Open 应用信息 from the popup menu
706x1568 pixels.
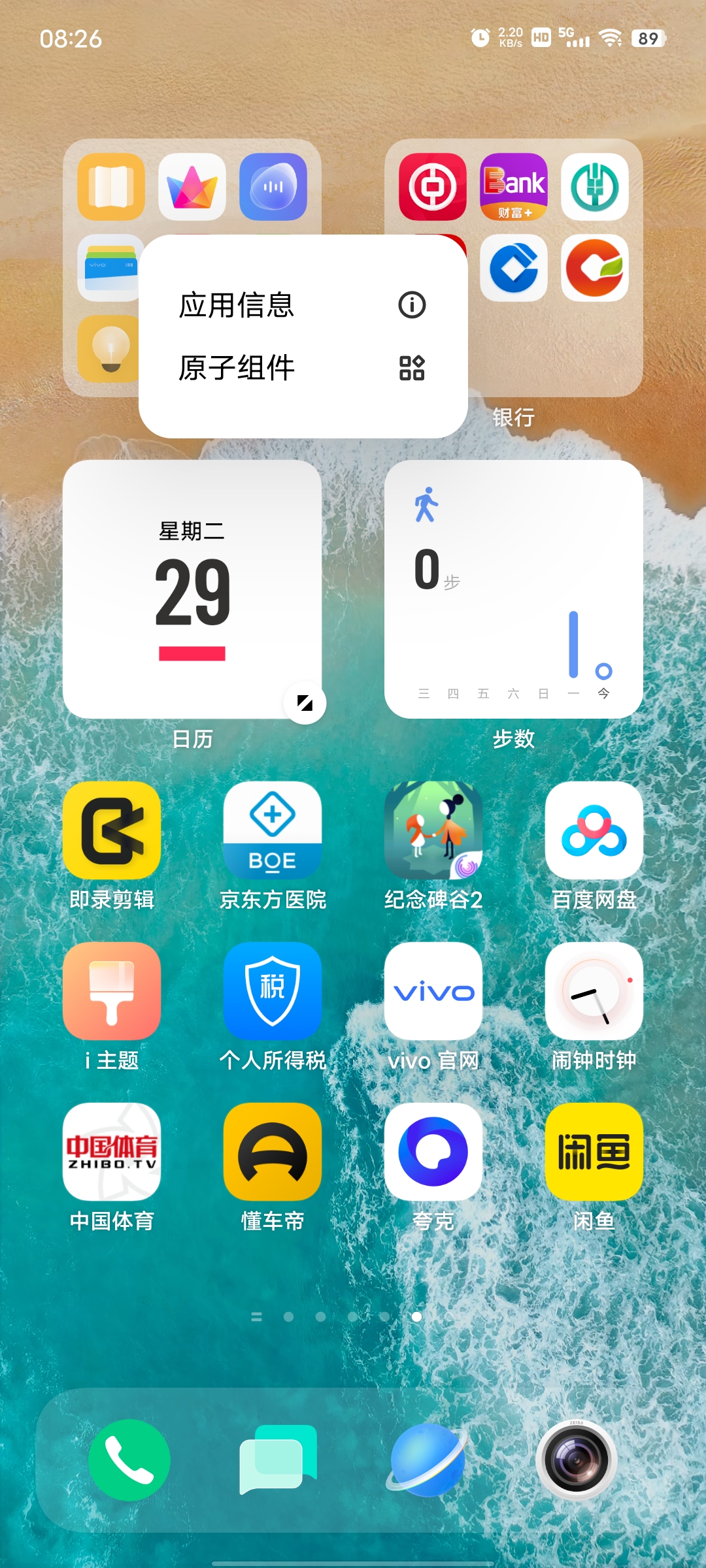302,305
